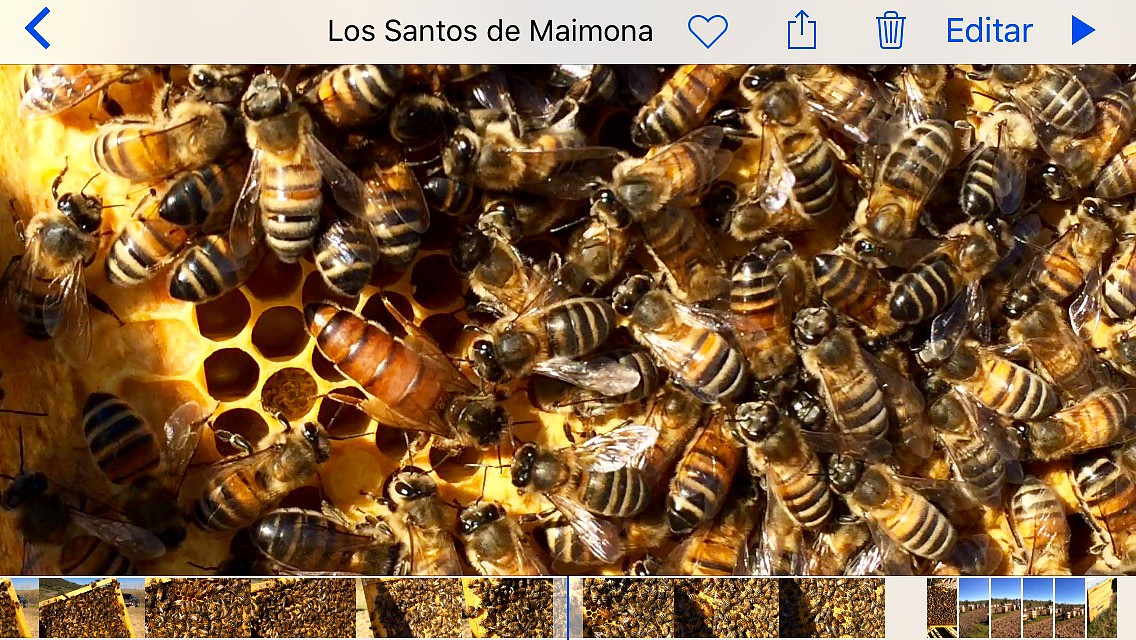Open the share sheet
The image size is (1136, 640).
click(801, 31)
